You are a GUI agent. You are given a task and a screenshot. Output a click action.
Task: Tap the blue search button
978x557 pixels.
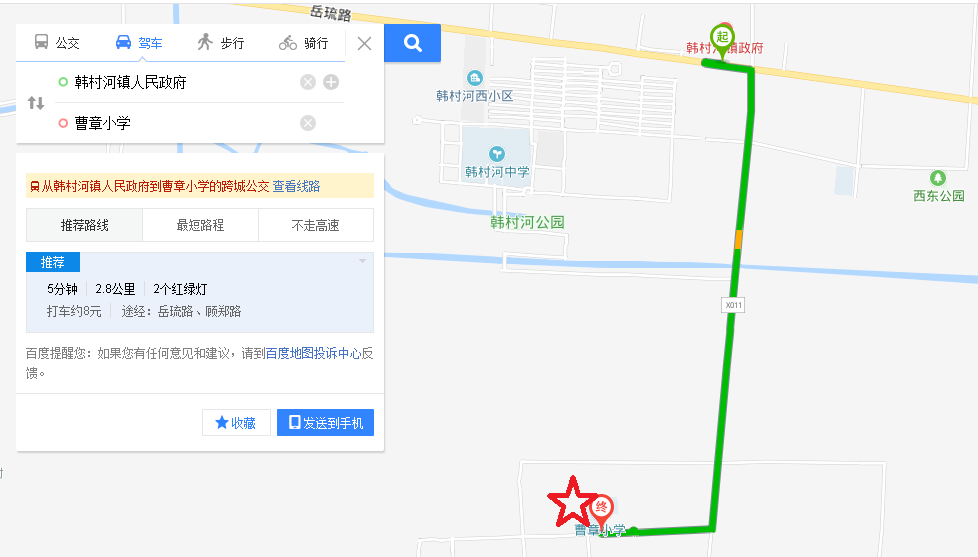click(412, 43)
